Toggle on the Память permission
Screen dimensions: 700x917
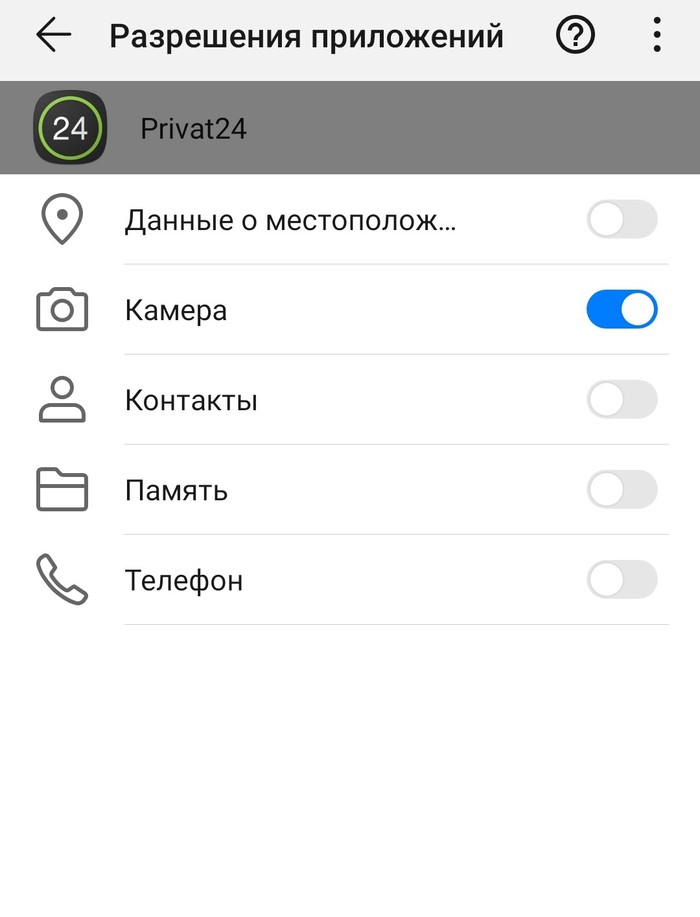coord(621,490)
